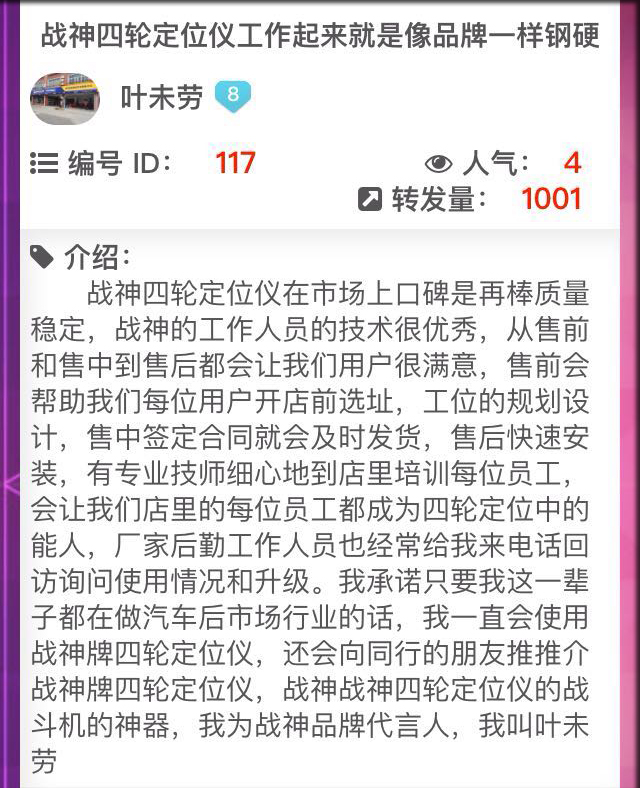Open the 叶未劳 user name

(161, 97)
